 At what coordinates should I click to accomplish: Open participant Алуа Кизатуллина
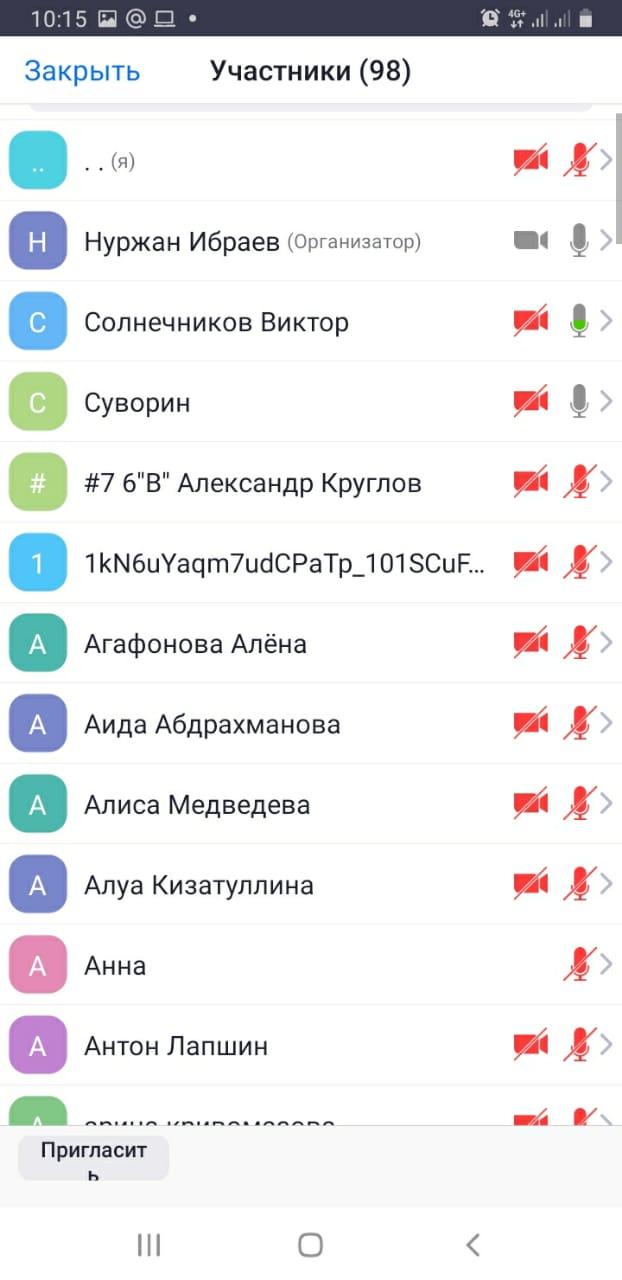pos(311,885)
